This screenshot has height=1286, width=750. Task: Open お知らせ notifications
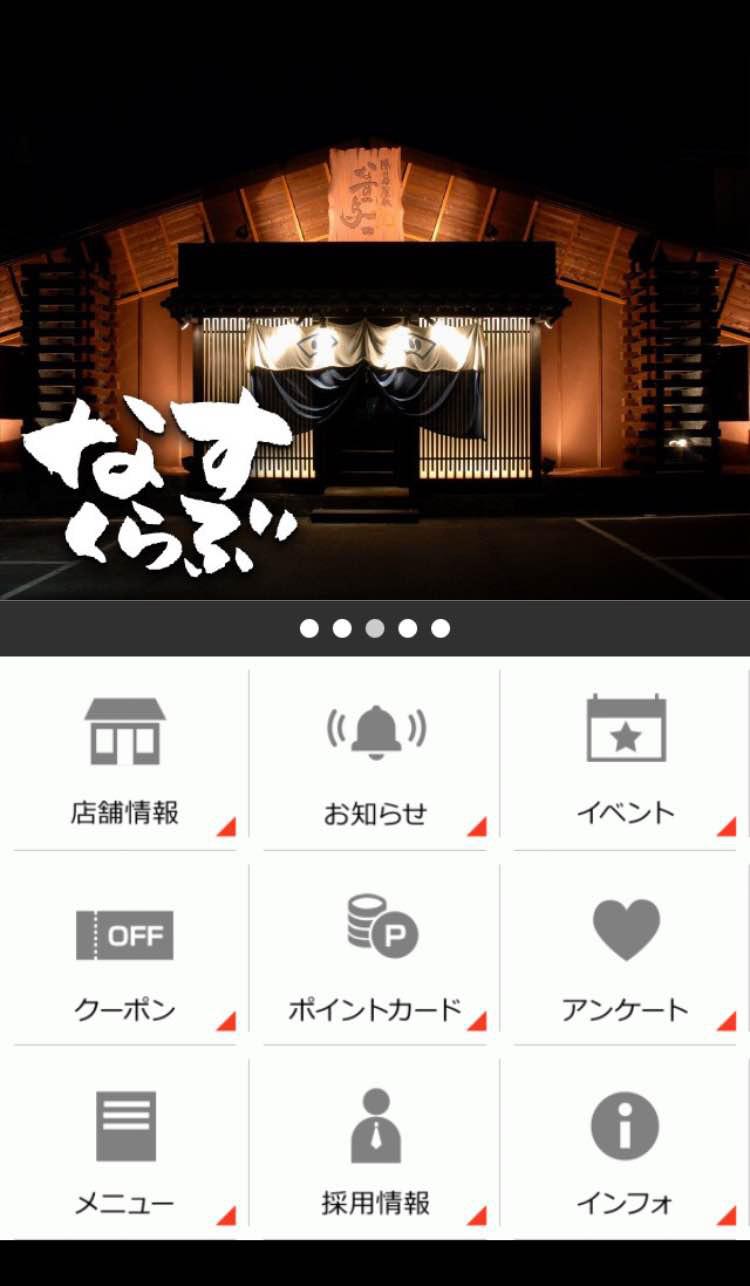click(375, 760)
